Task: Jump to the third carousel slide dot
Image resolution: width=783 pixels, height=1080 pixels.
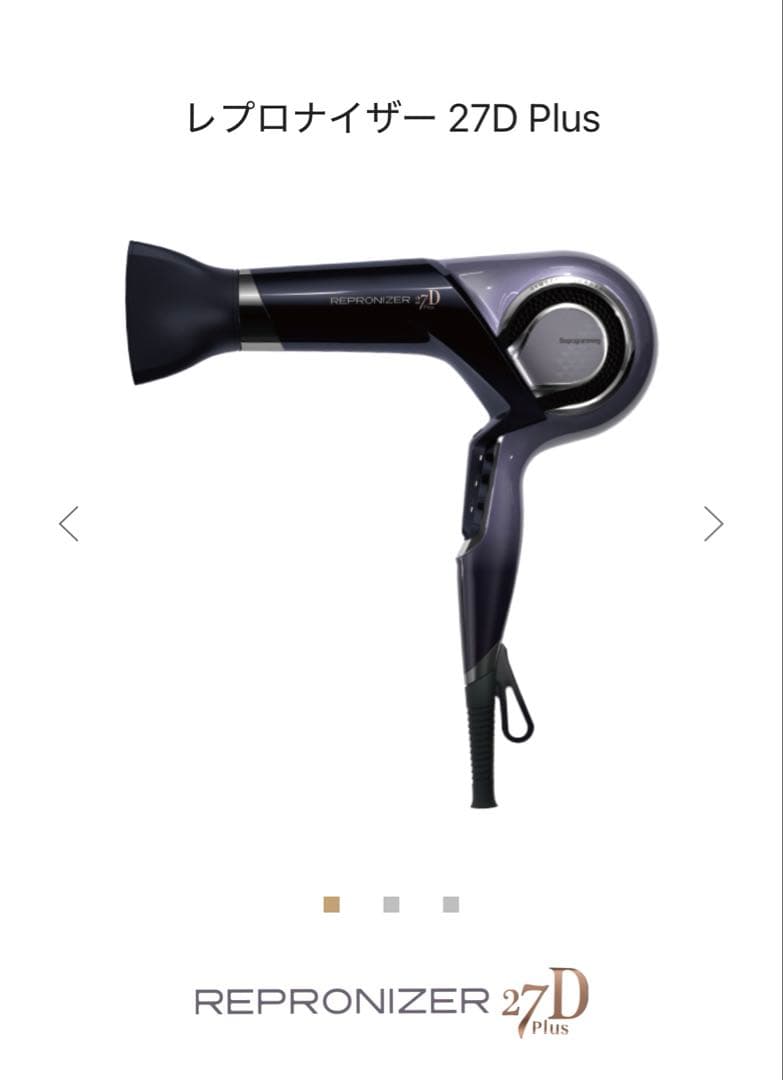Action: (451, 904)
